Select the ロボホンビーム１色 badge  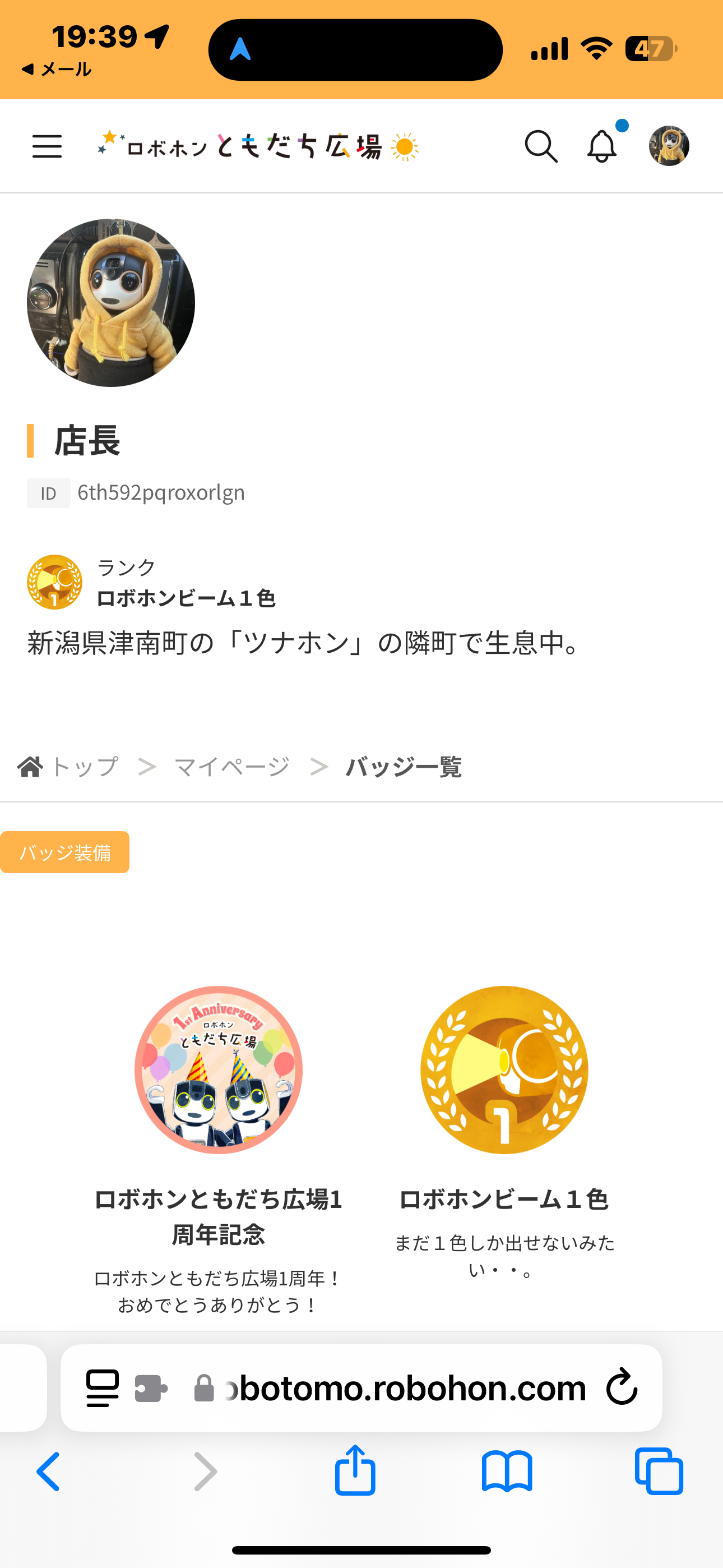pyautogui.click(x=504, y=1069)
